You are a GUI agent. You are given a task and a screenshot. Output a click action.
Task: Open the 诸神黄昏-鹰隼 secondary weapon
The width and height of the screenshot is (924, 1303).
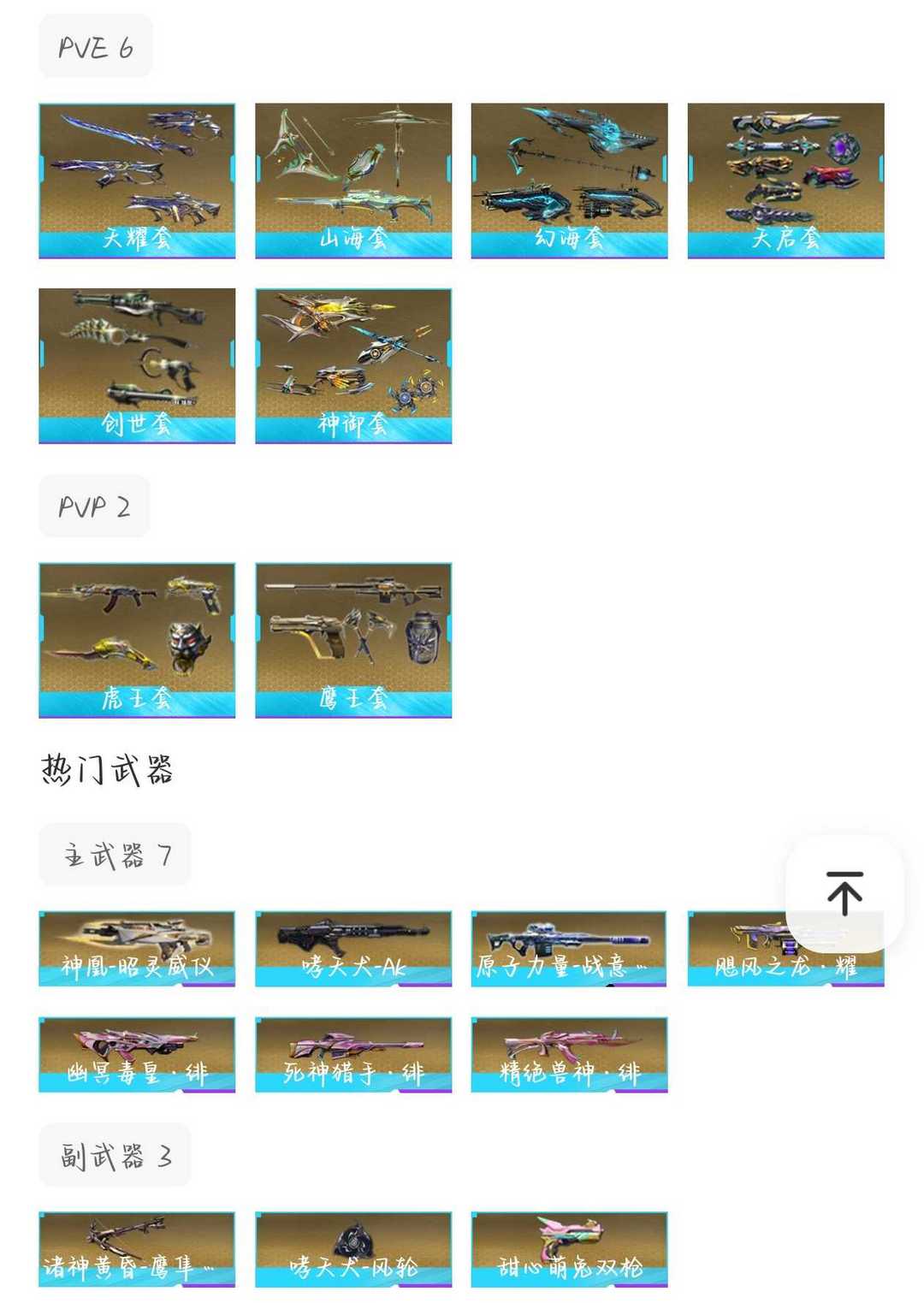(137, 1249)
